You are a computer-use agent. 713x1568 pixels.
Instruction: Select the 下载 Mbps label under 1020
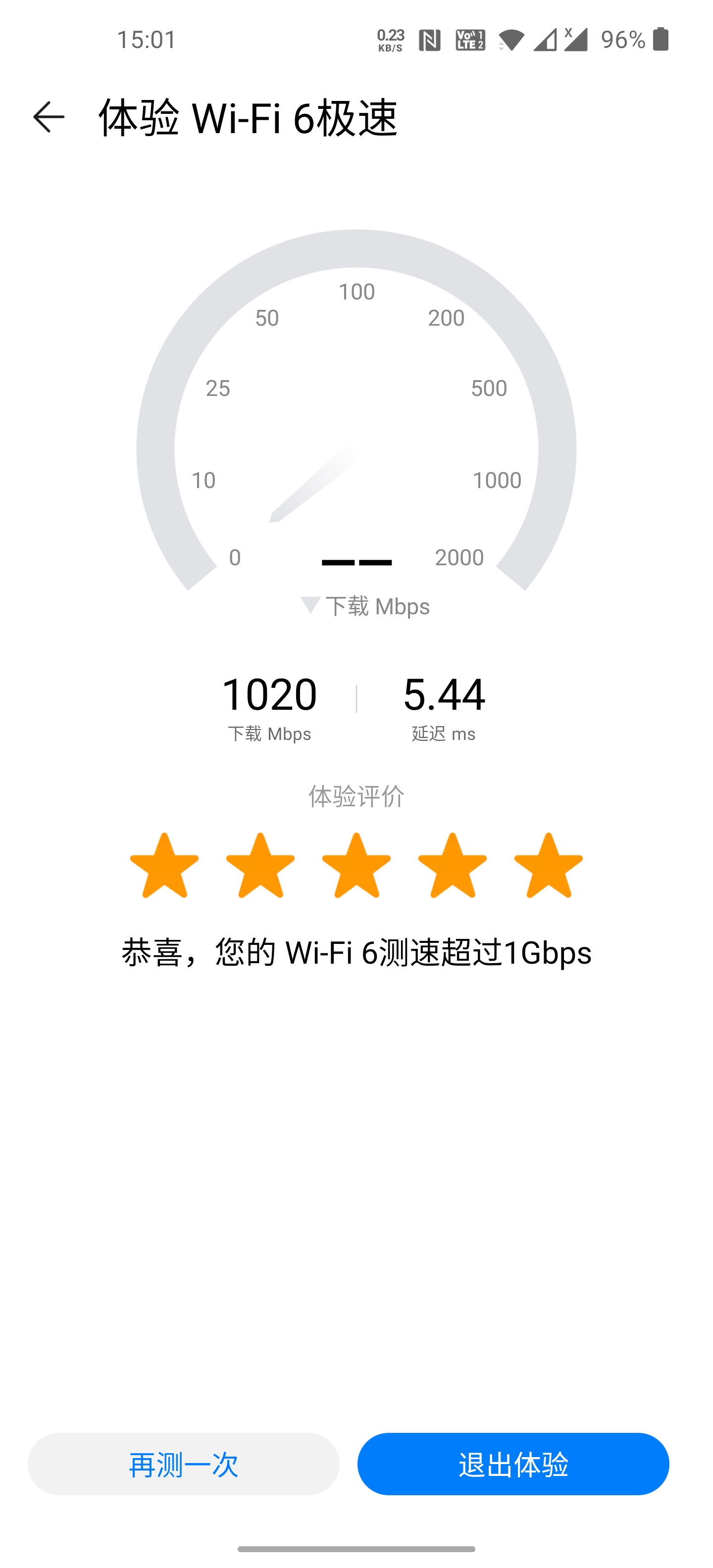tap(270, 734)
